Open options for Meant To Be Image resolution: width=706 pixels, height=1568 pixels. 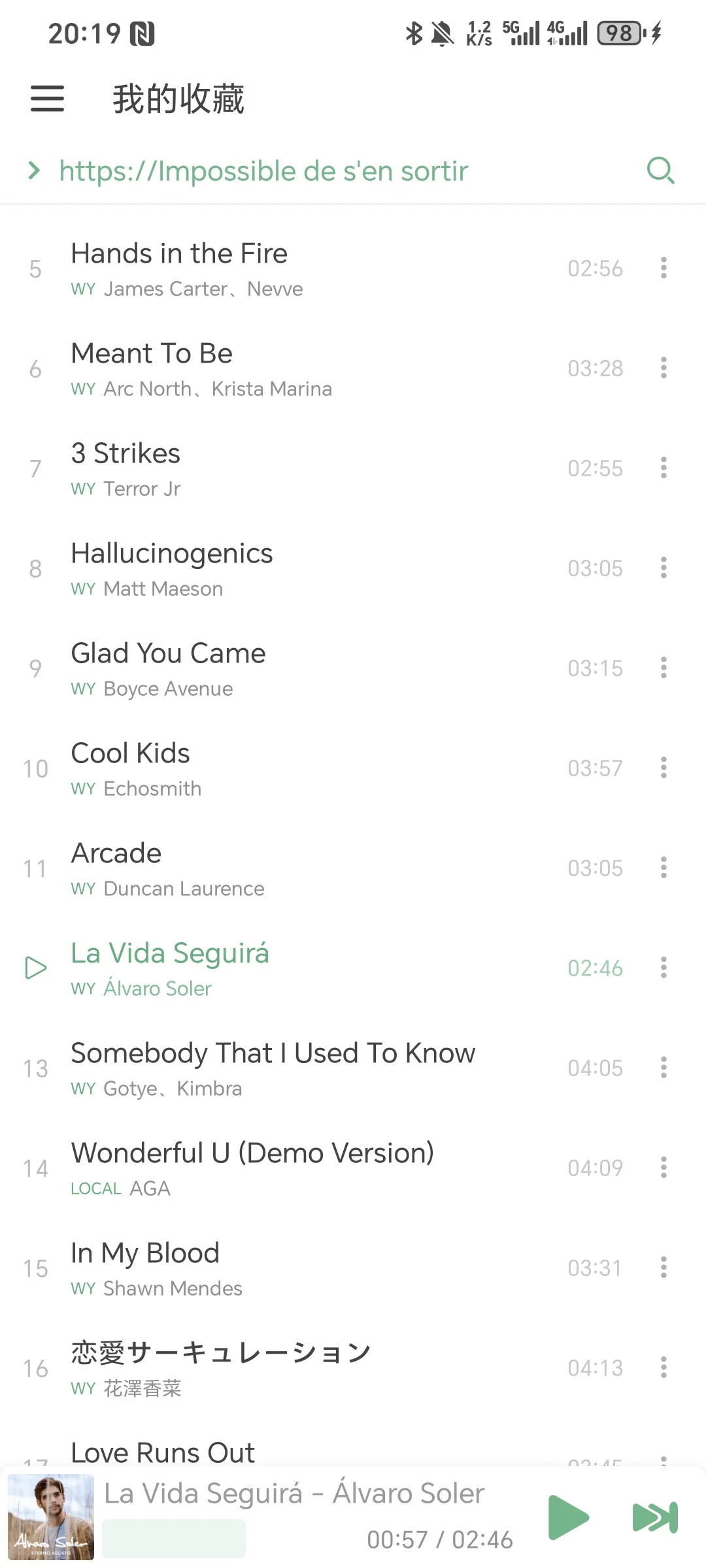pos(664,368)
